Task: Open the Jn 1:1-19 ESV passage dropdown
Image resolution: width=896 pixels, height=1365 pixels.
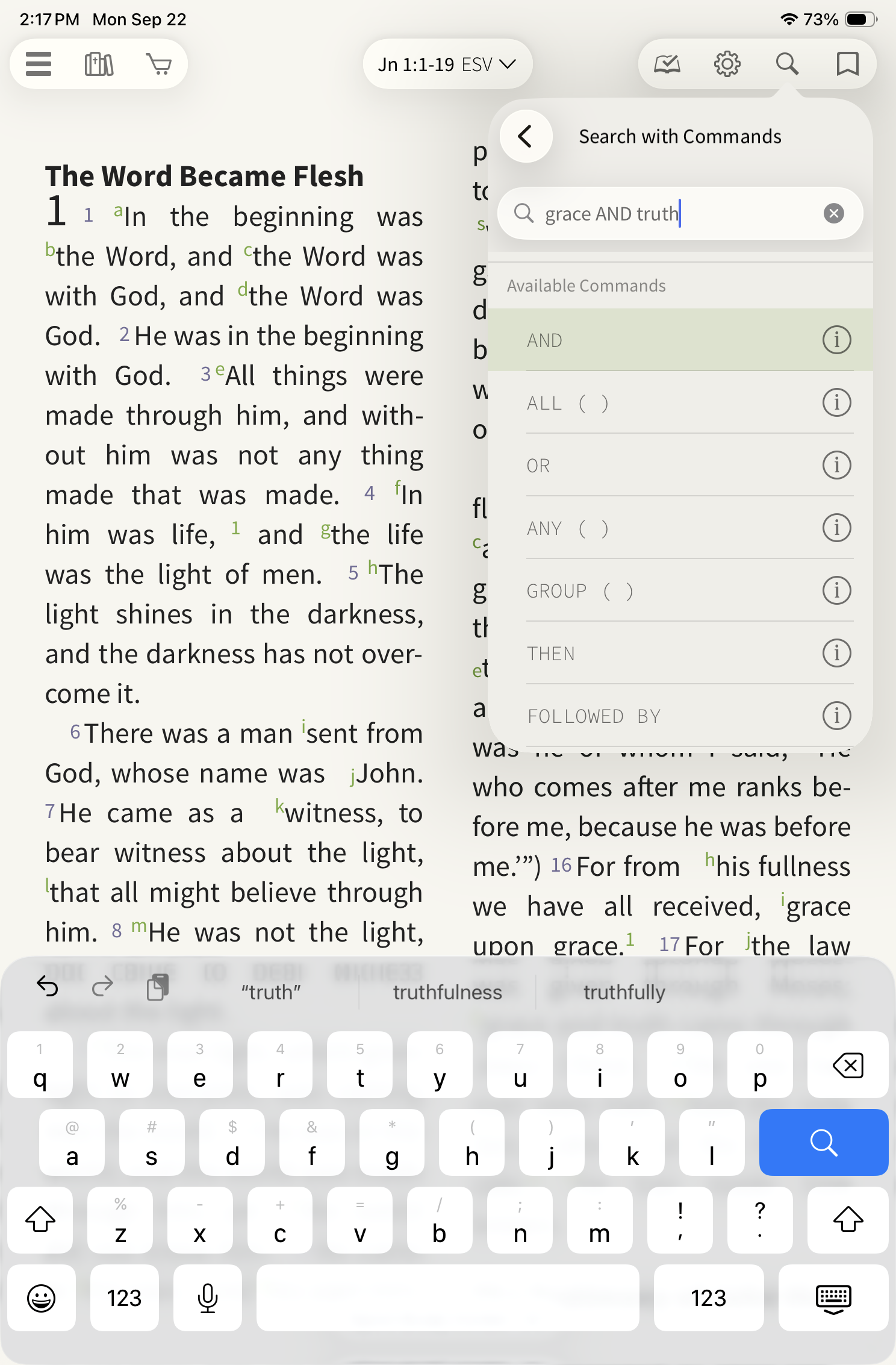Action: [447, 64]
